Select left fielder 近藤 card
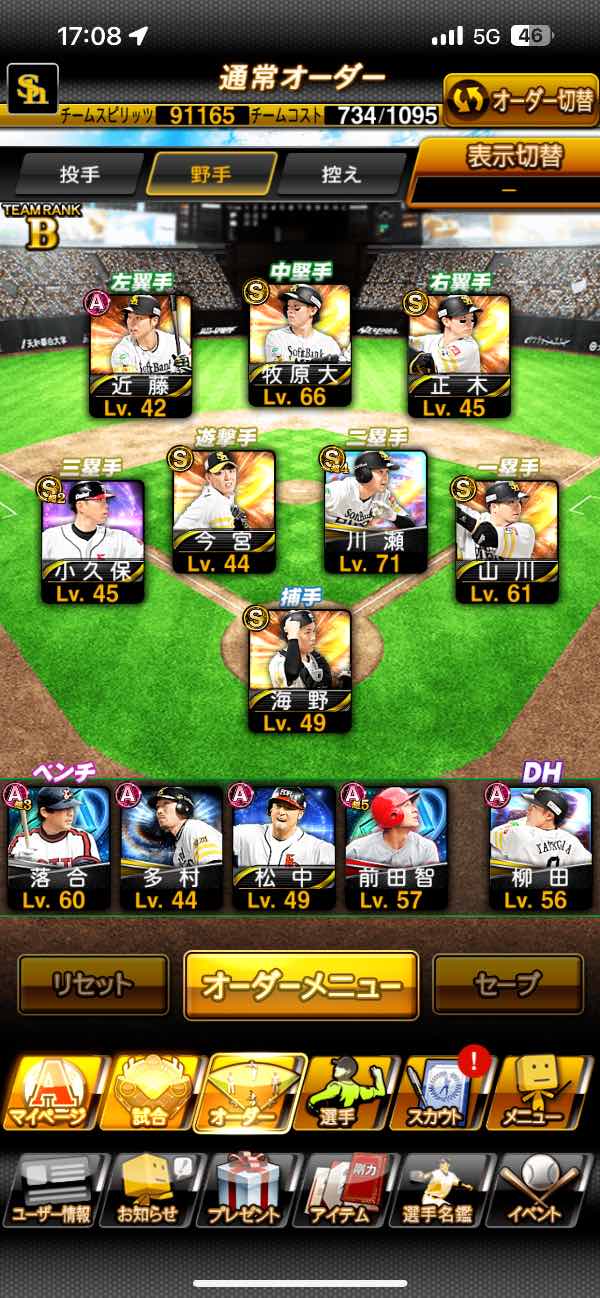600x1298 pixels. tap(141, 355)
